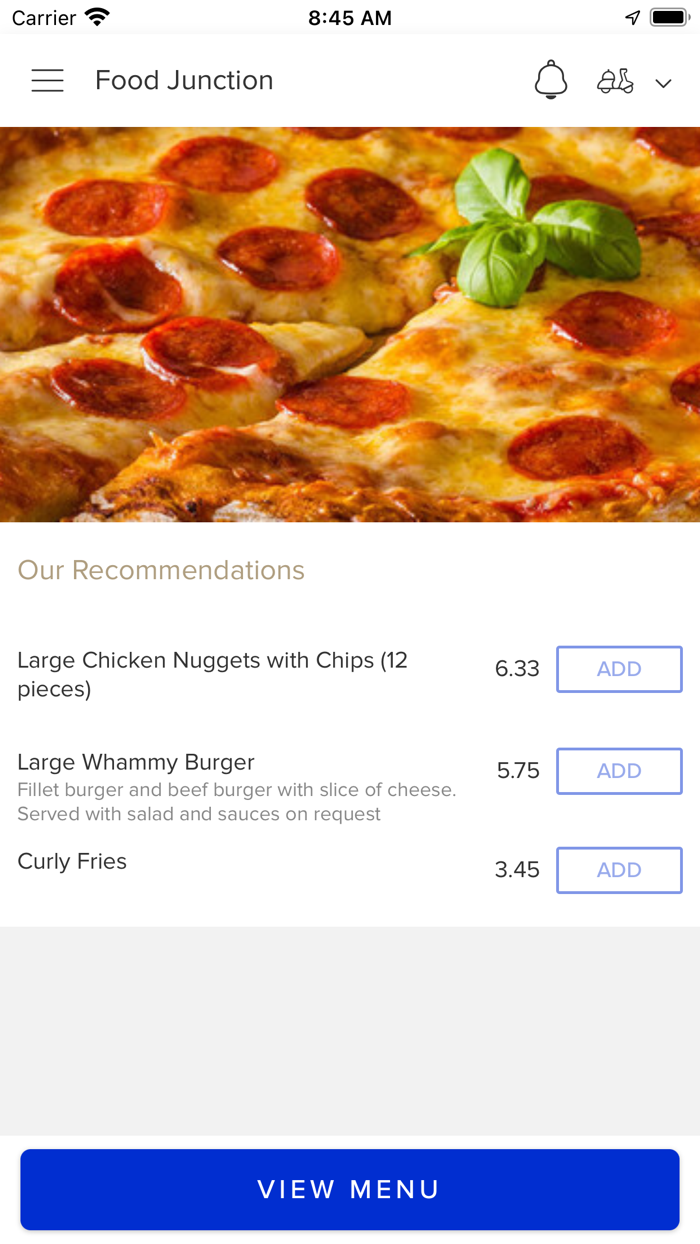Add Curly Fries to the order
This screenshot has height=1244, width=700.
619,870
